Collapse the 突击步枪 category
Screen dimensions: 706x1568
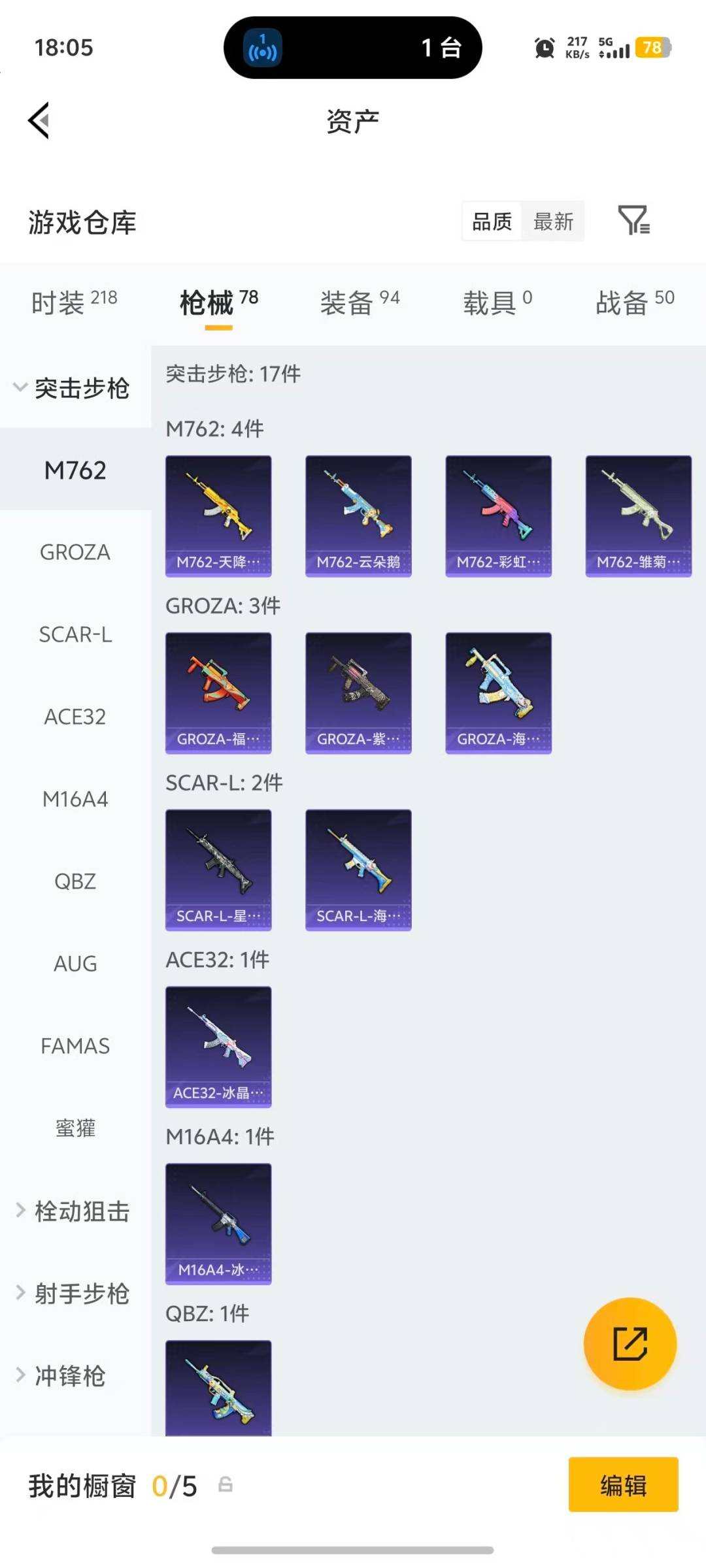[x=72, y=388]
